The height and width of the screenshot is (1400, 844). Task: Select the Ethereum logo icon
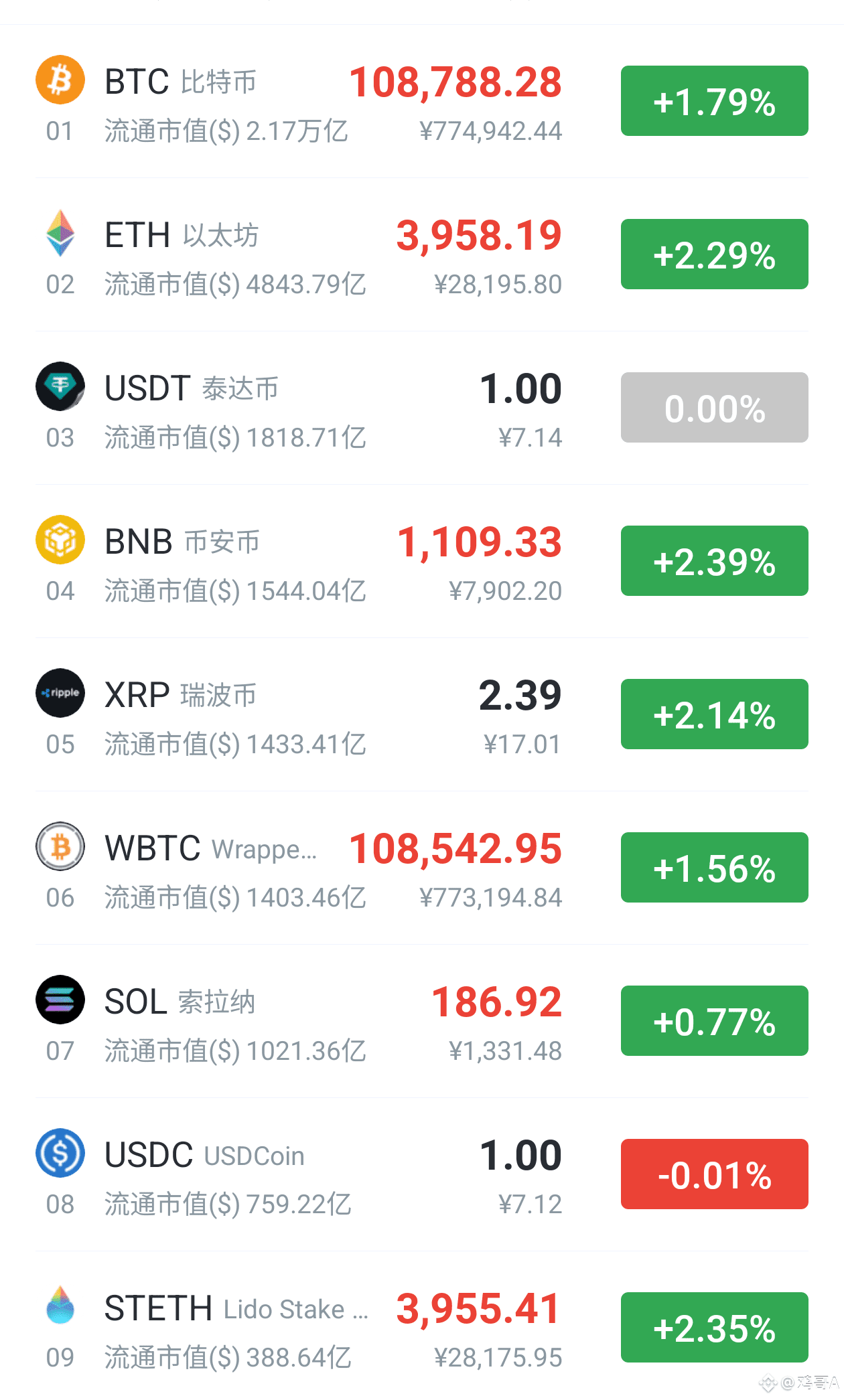(60, 233)
